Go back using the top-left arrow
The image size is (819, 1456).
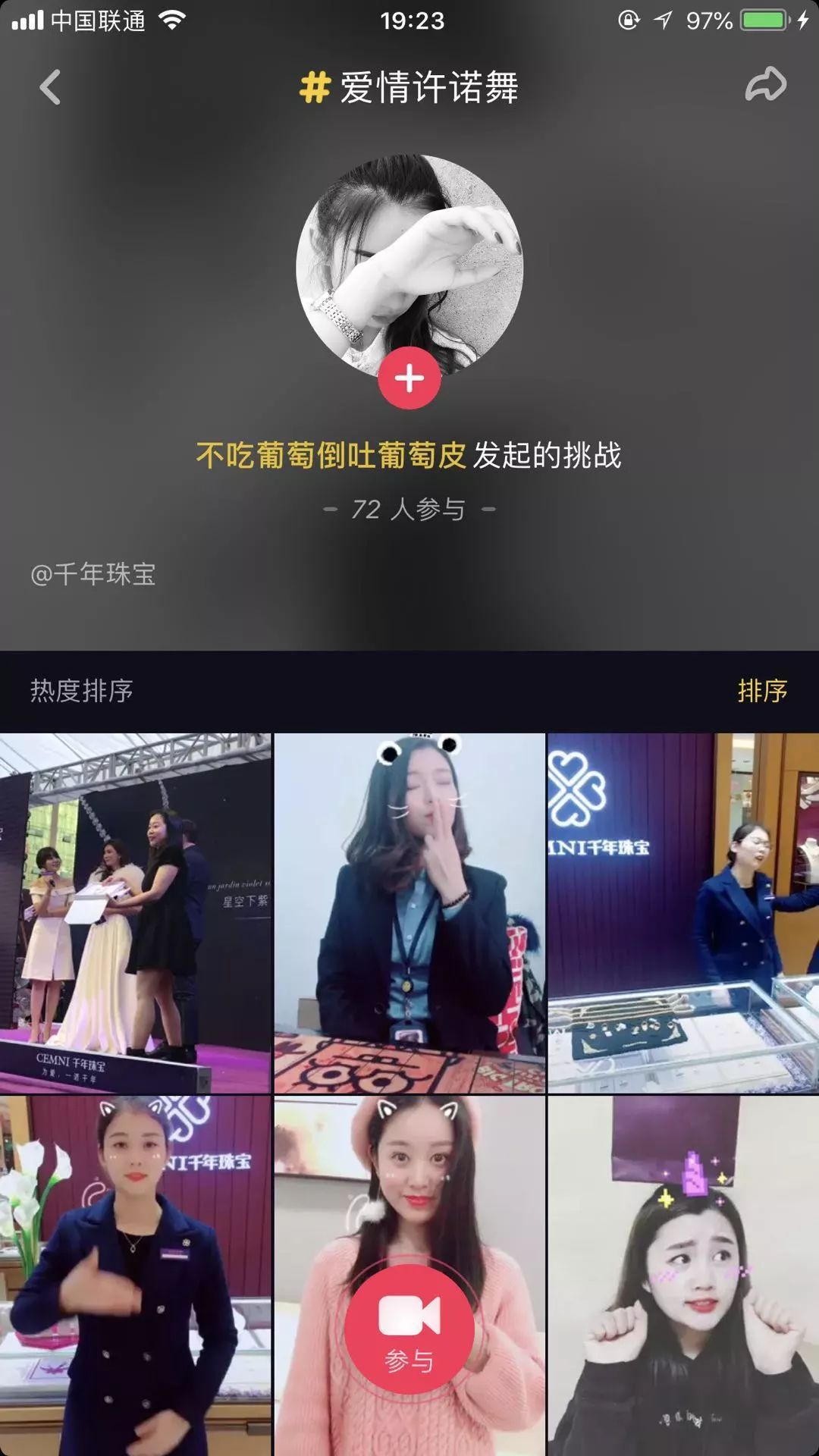50,87
